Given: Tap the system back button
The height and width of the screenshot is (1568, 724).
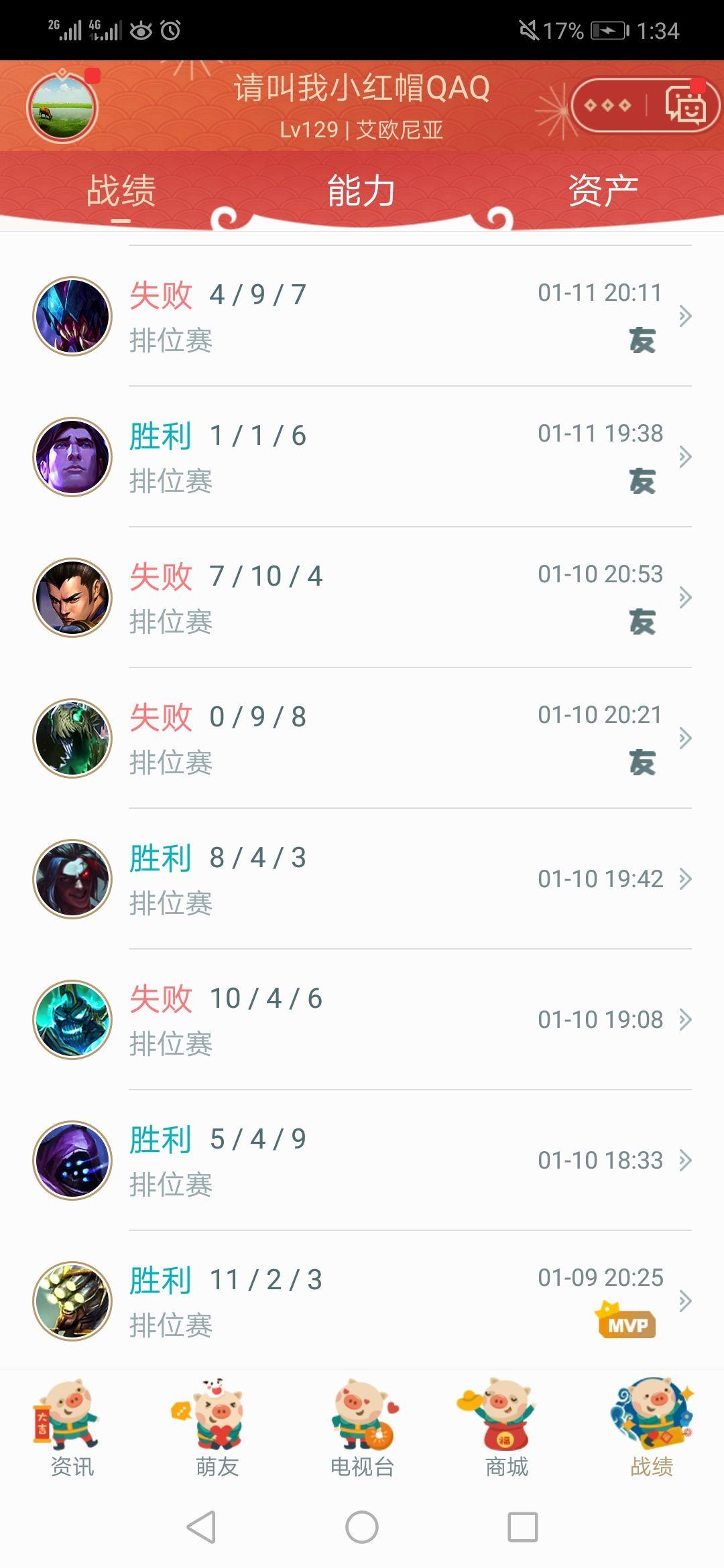Looking at the screenshot, I should point(201,1527).
